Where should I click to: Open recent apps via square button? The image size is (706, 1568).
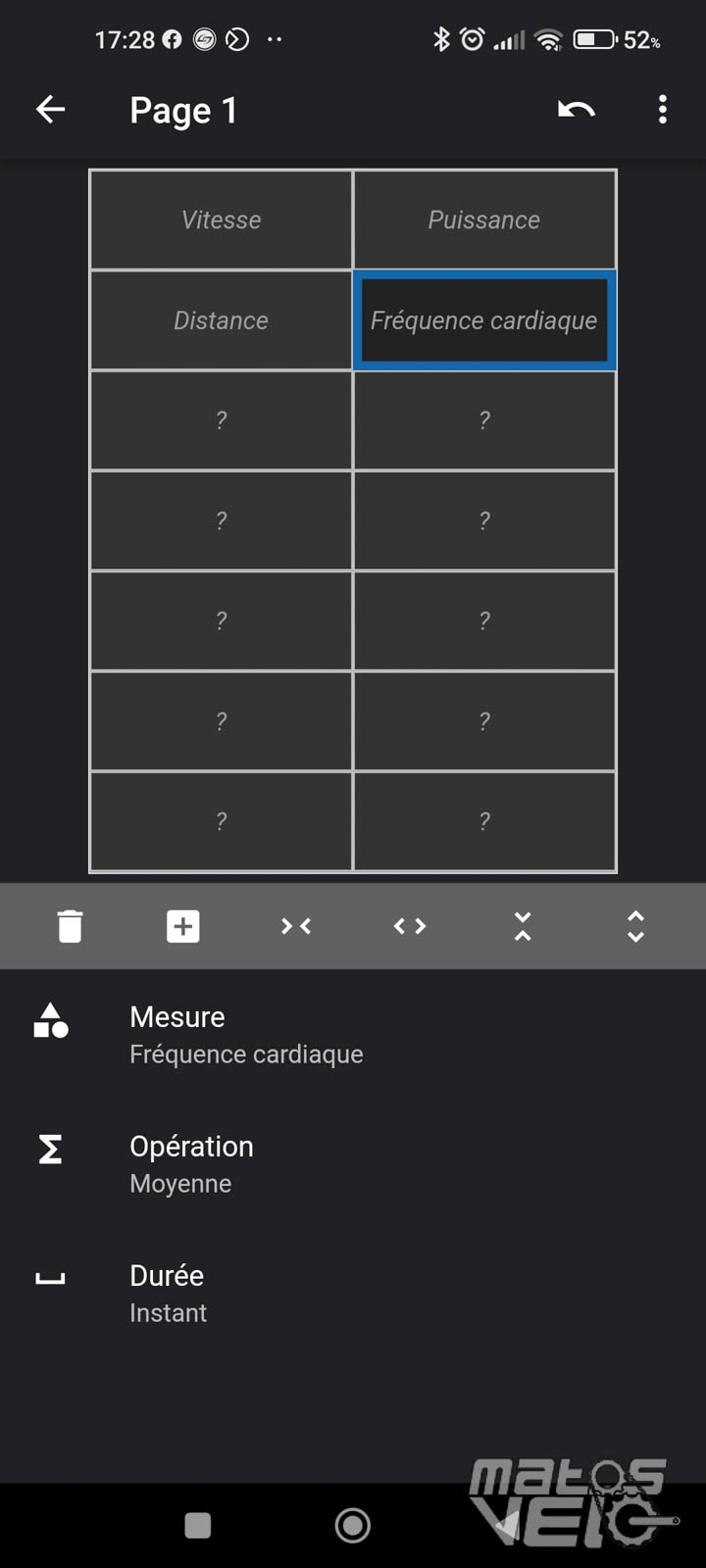(198, 1525)
